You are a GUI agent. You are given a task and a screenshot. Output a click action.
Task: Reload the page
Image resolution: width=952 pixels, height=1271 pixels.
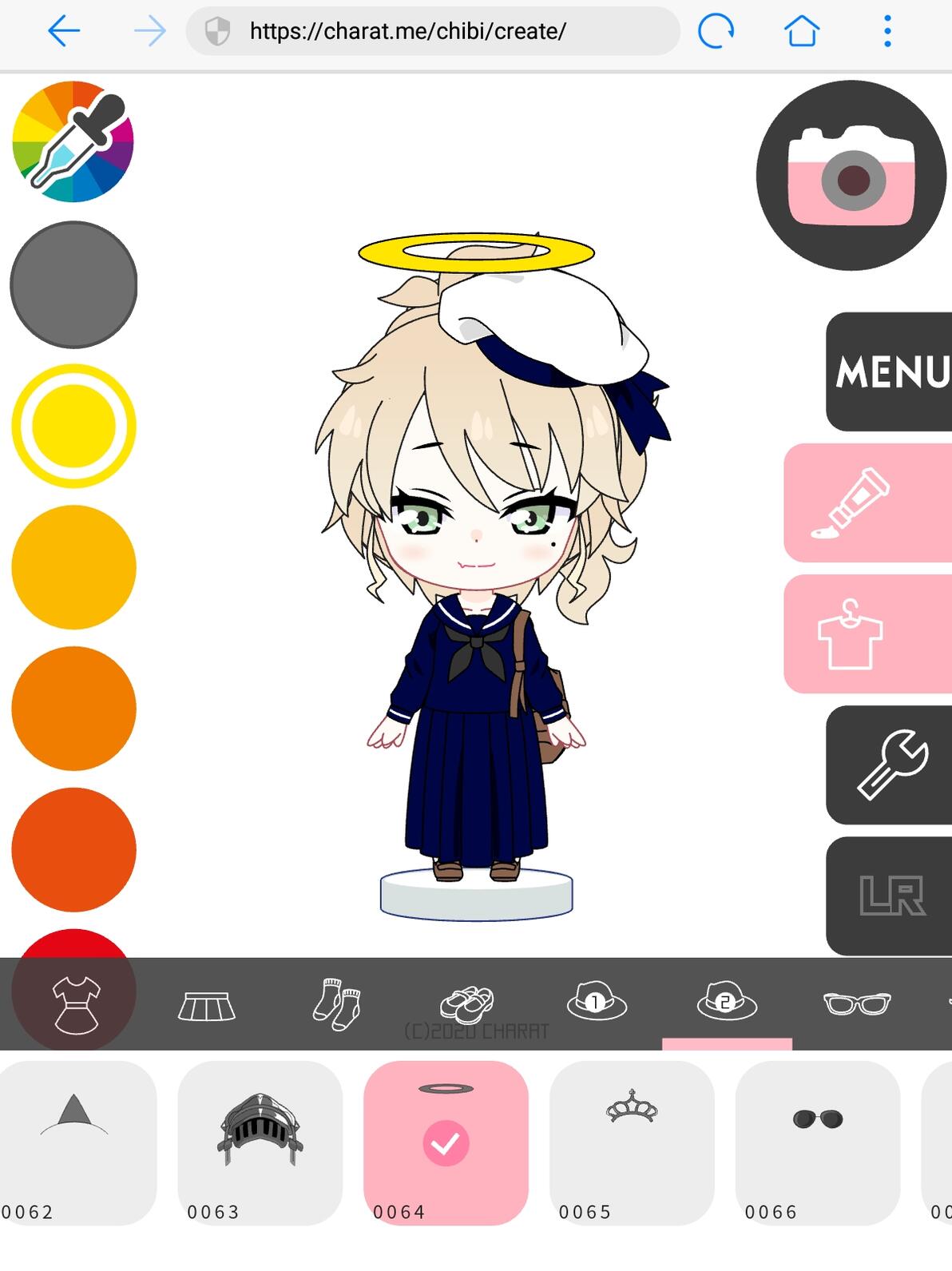tap(716, 31)
